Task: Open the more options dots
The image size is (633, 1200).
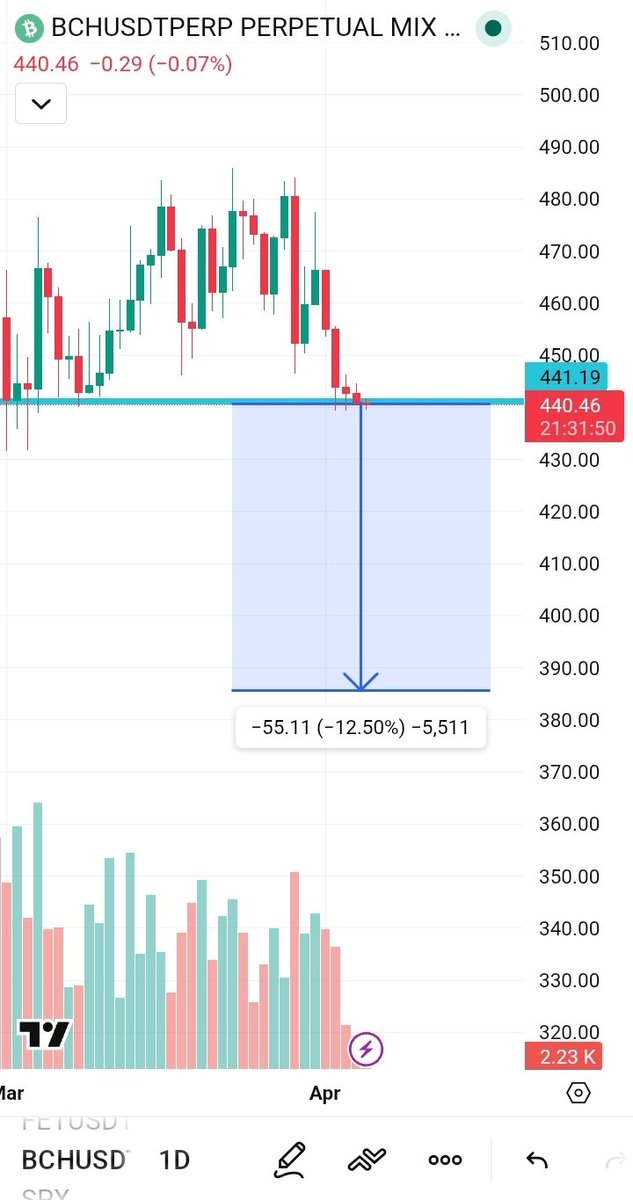Action: [x=445, y=1160]
